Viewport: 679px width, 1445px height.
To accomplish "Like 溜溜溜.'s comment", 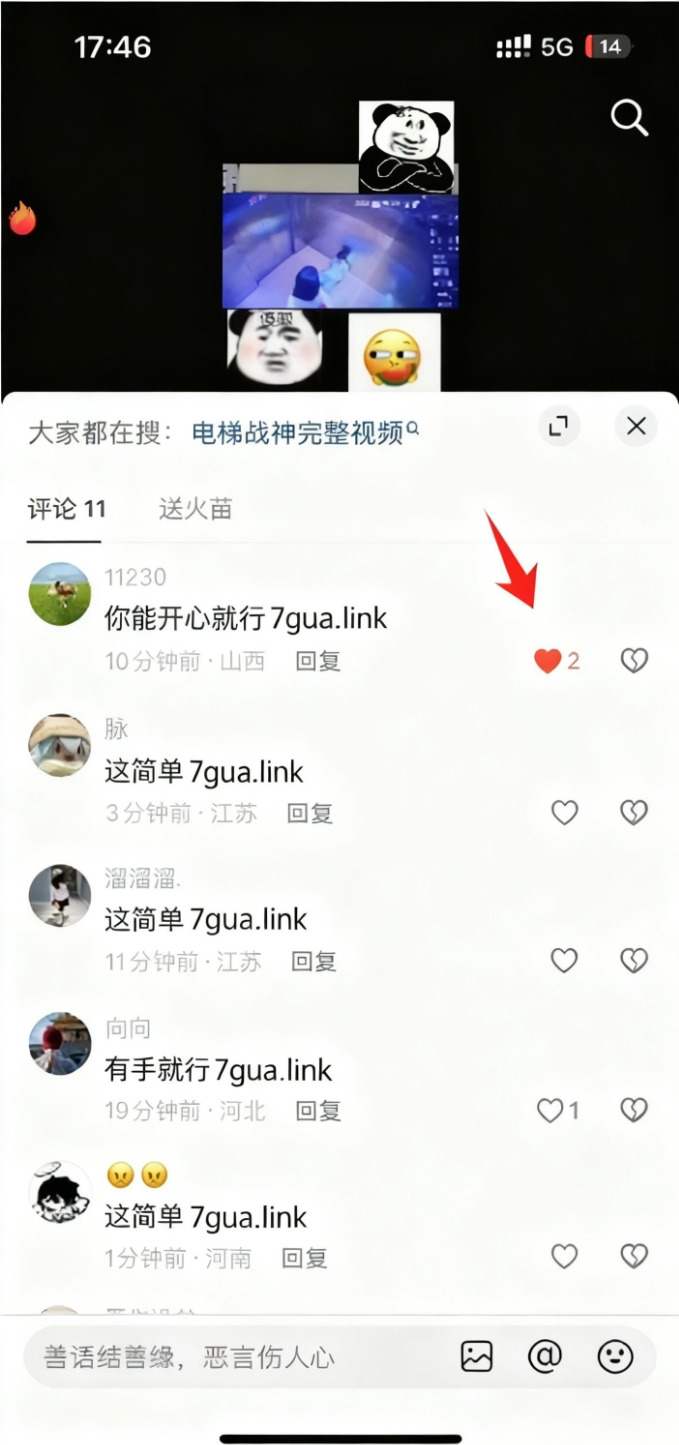I will pyautogui.click(x=565, y=961).
